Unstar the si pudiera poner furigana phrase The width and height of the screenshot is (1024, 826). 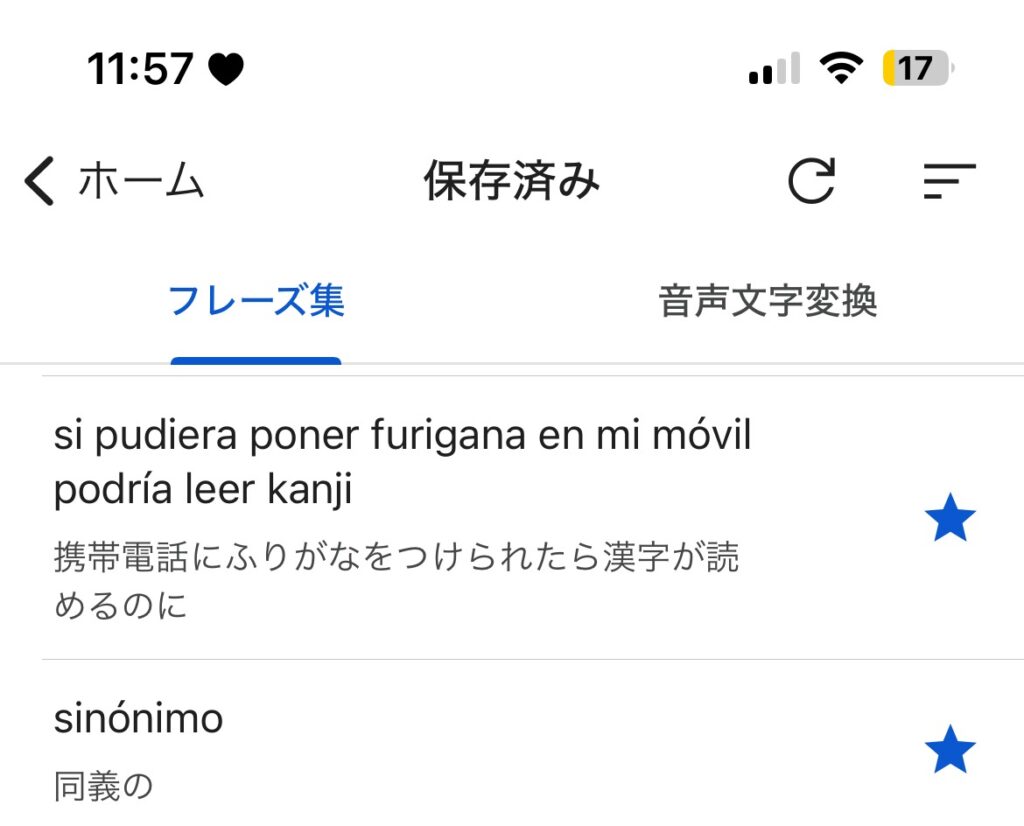[x=949, y=521]
